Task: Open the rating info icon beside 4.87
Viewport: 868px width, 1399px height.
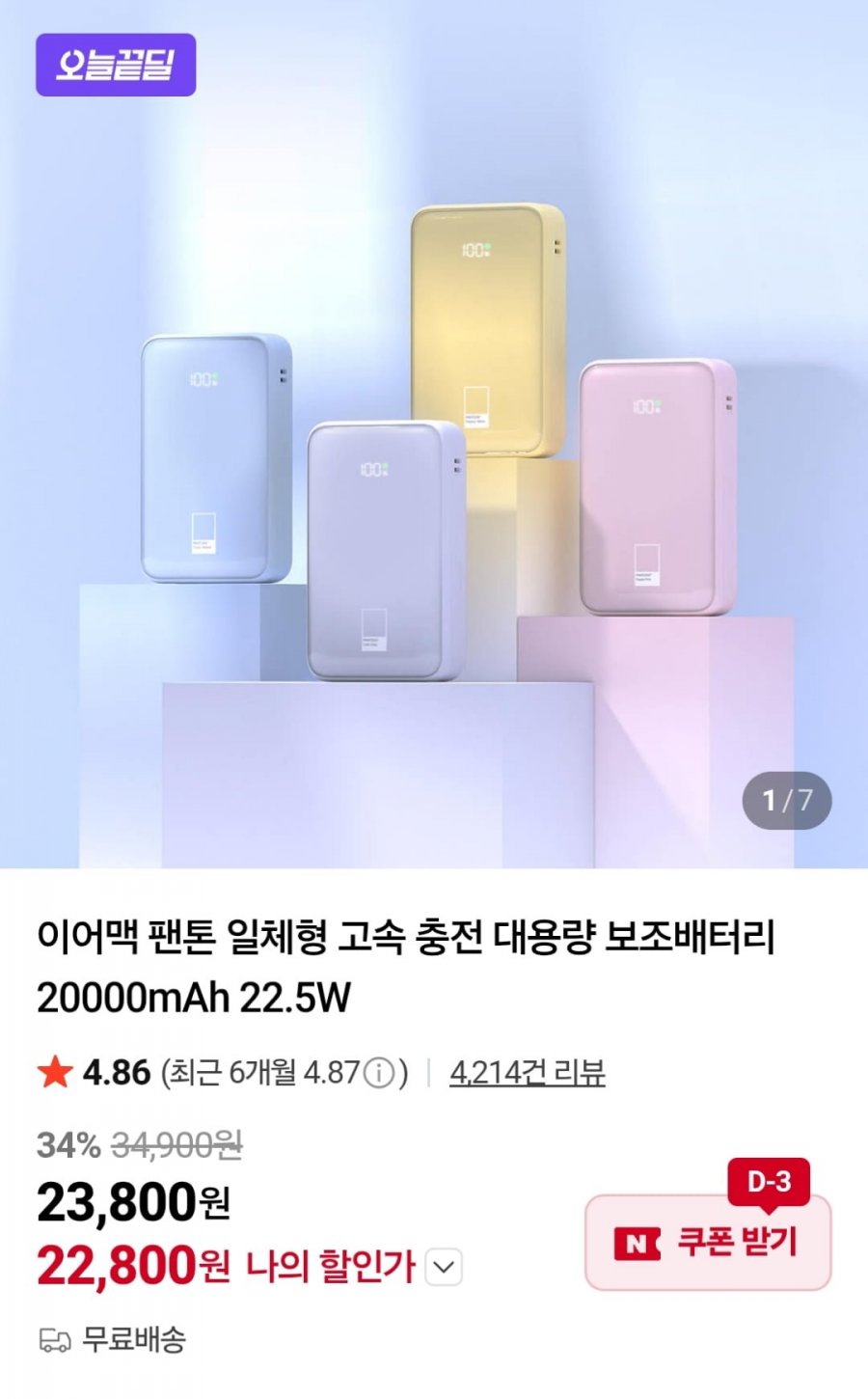Action: (379, 1073)
